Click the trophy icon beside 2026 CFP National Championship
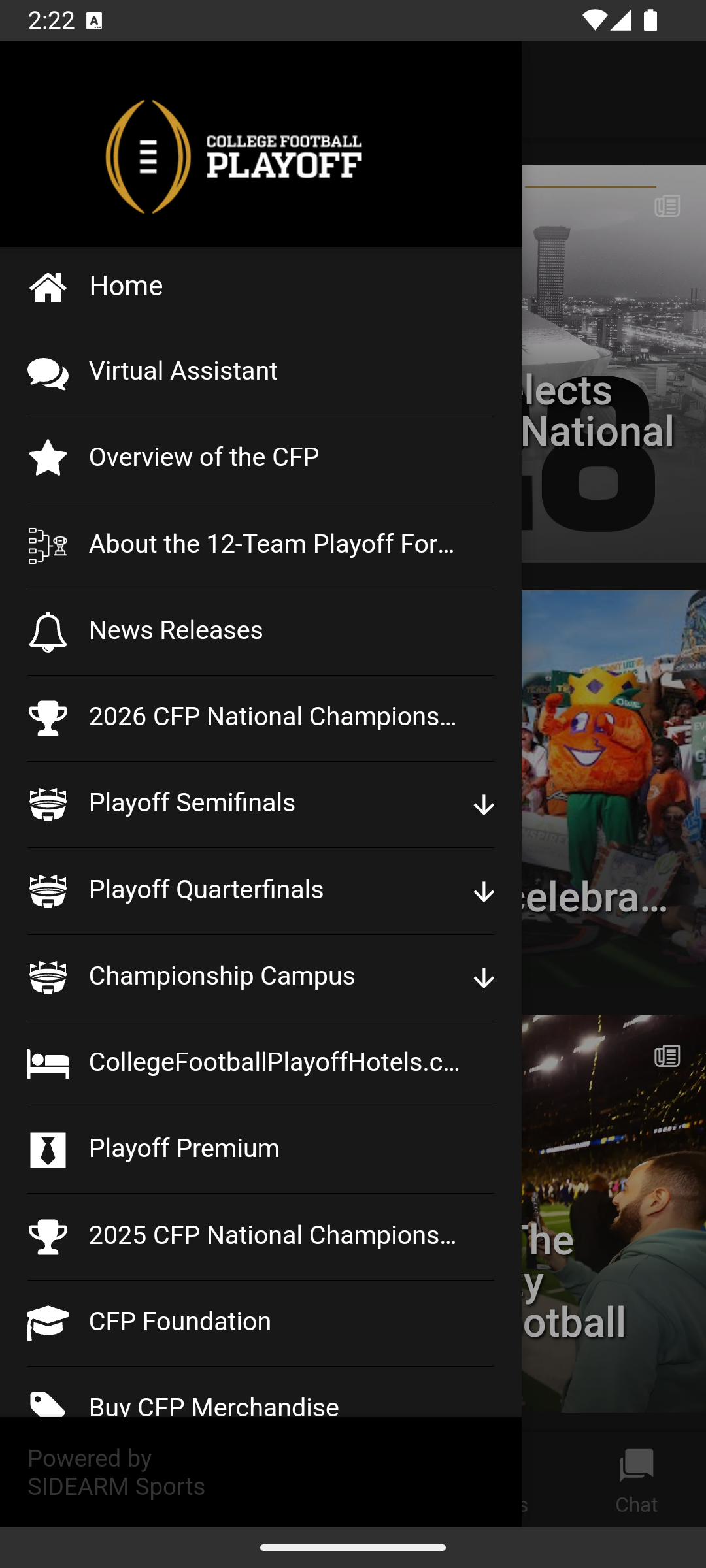 [x=48, y=717]
